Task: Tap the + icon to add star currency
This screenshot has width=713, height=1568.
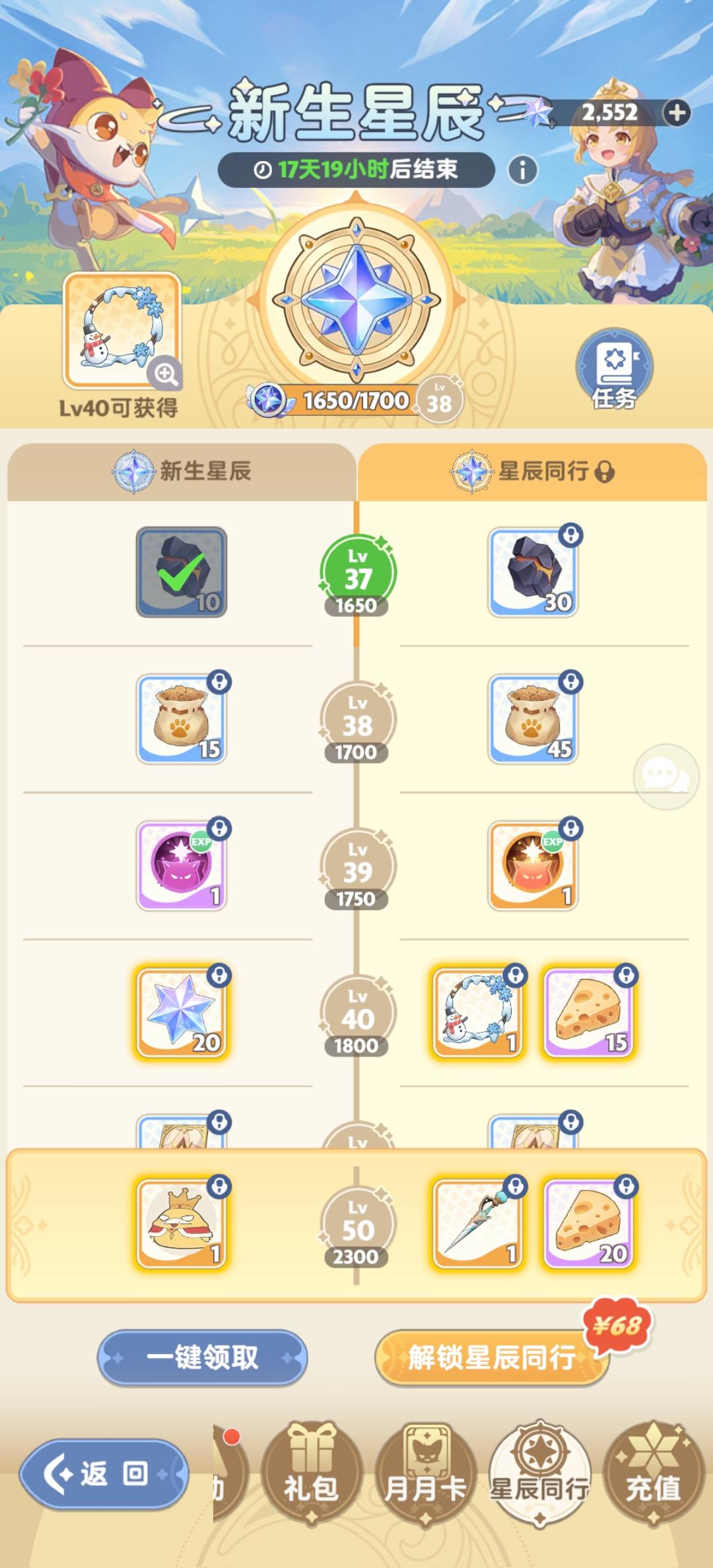Action: click(677, 114)
